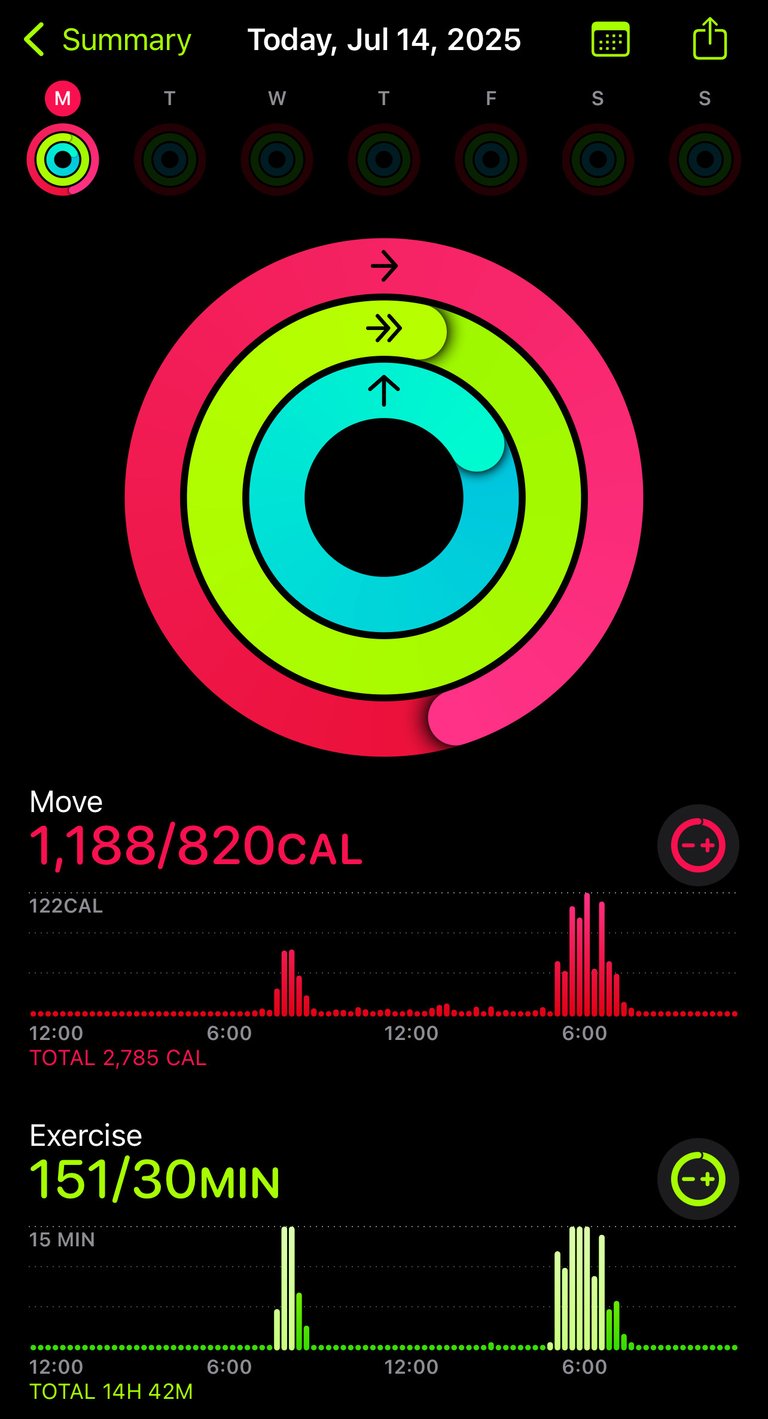Select Monday's activity rings

click(63, 159)
